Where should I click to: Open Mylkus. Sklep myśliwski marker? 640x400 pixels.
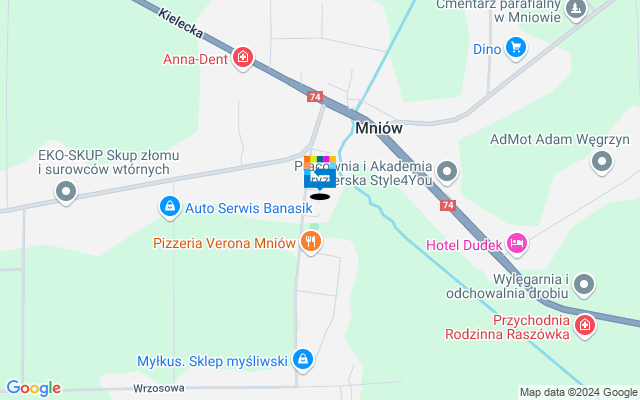coord(303,360)
